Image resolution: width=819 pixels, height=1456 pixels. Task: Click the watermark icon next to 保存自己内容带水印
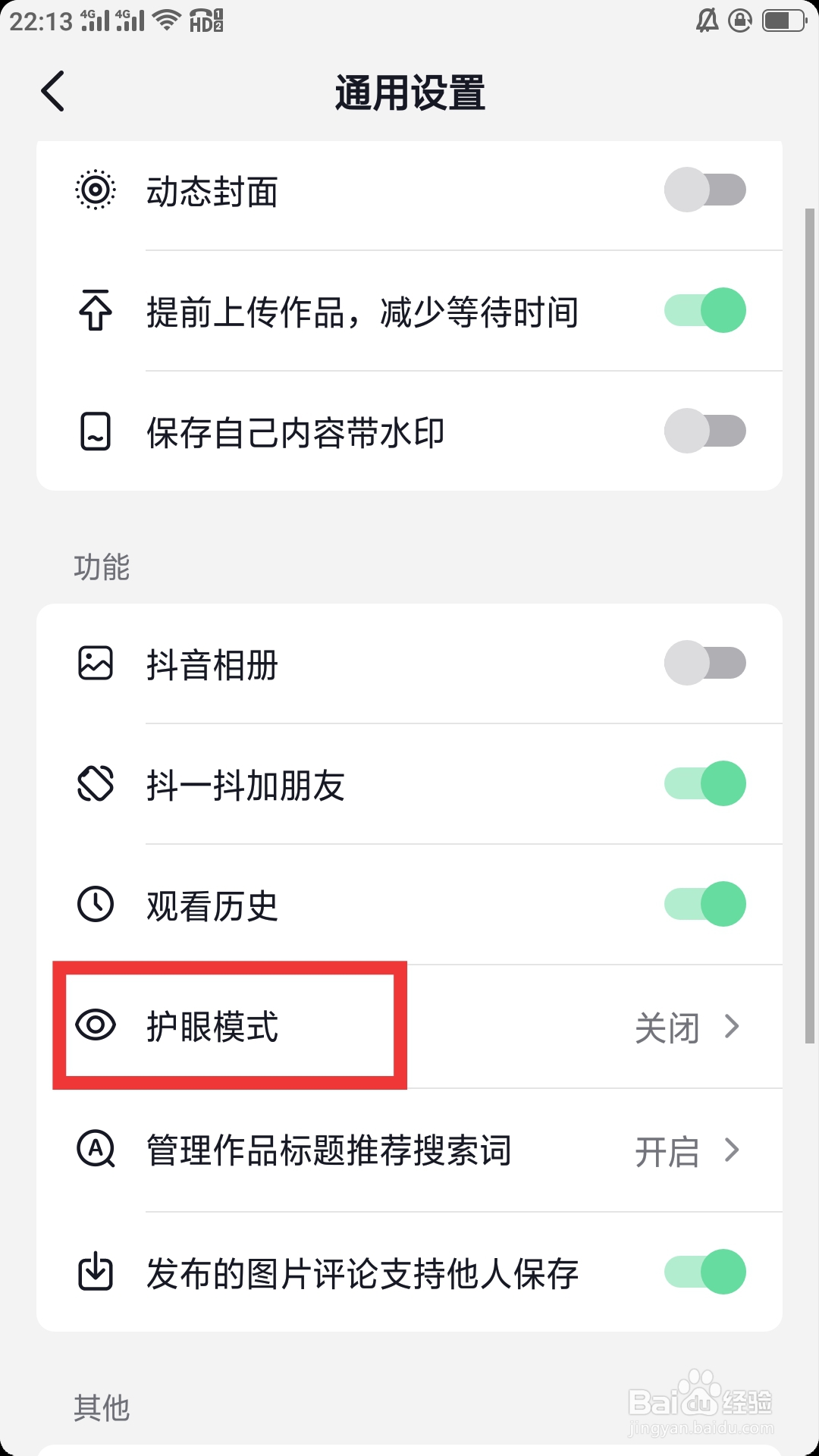(96, 431)
